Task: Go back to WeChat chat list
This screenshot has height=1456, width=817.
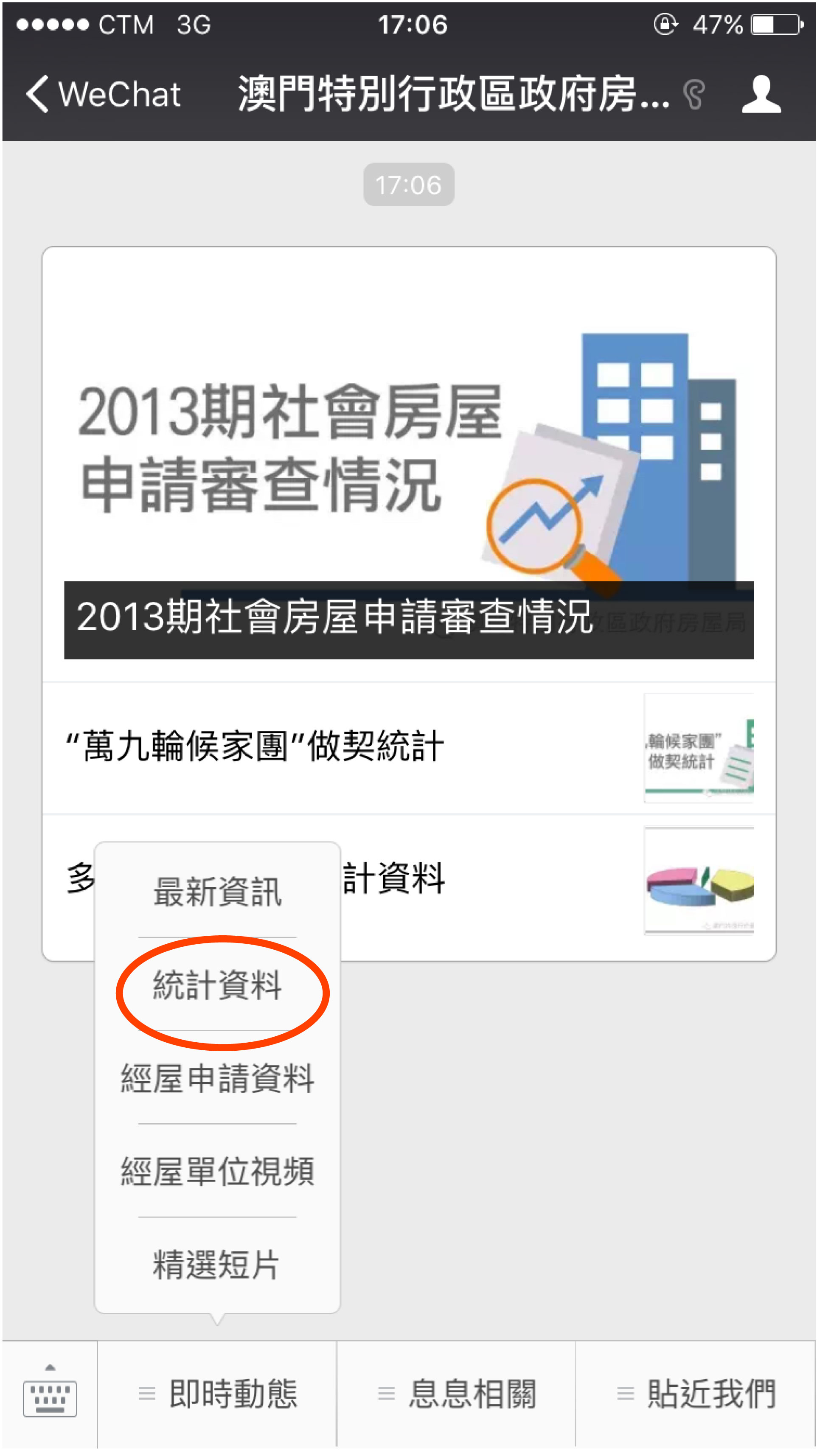Action: [102, 93]
